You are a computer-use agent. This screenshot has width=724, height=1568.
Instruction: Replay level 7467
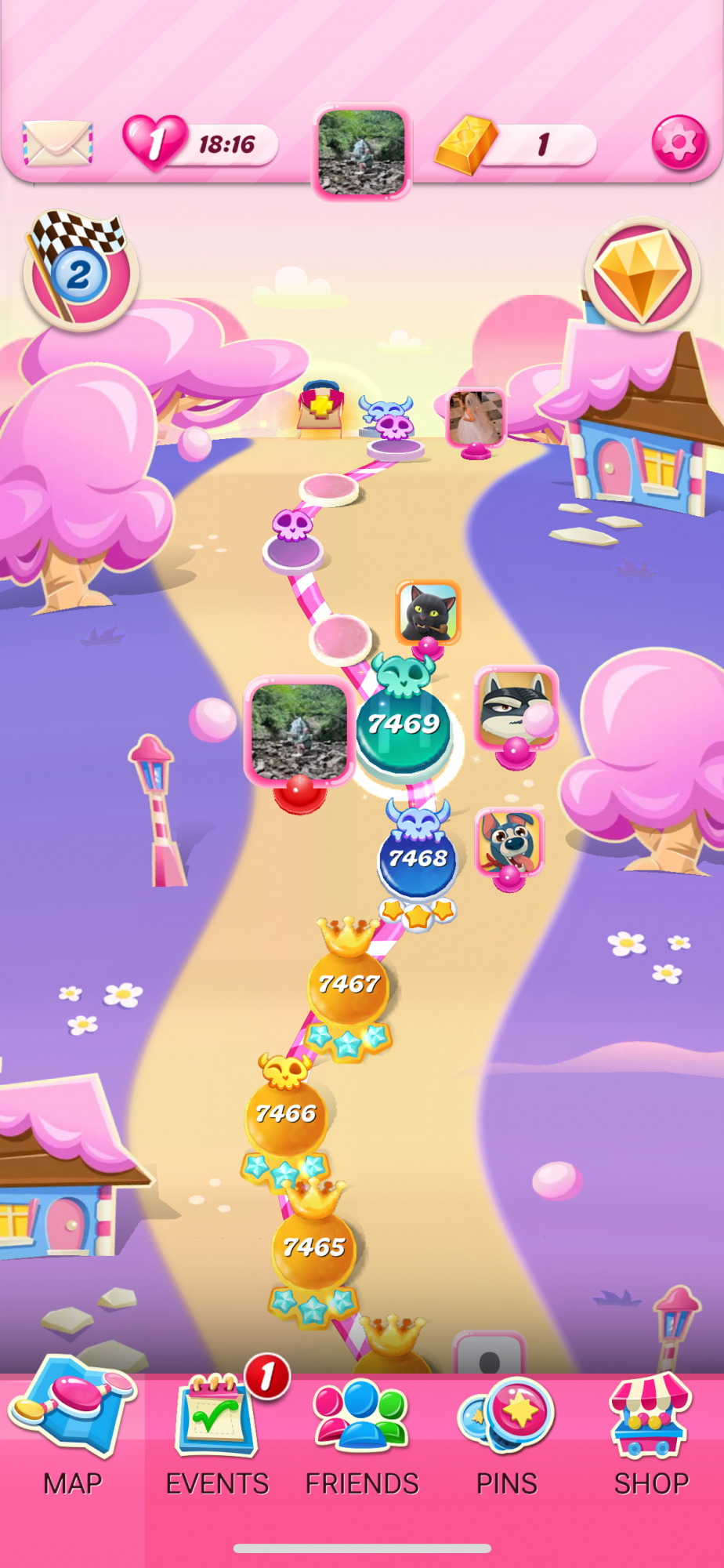pyautogui.click(x=349, y=985)
